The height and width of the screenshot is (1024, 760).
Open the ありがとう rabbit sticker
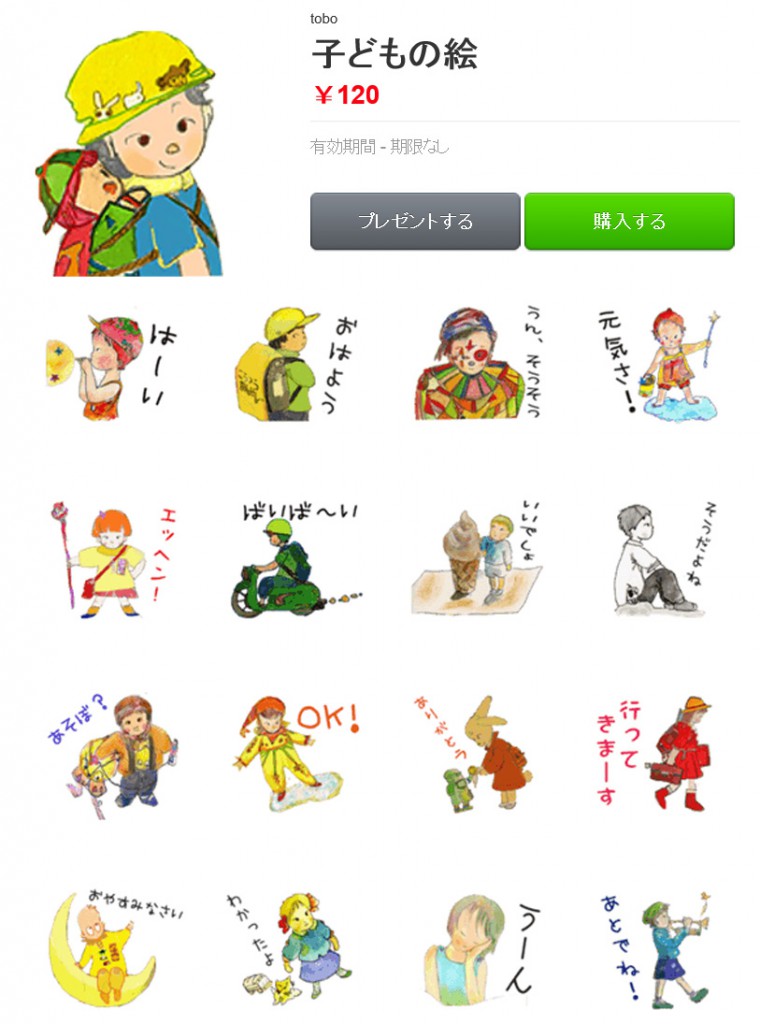click(475, 752)
